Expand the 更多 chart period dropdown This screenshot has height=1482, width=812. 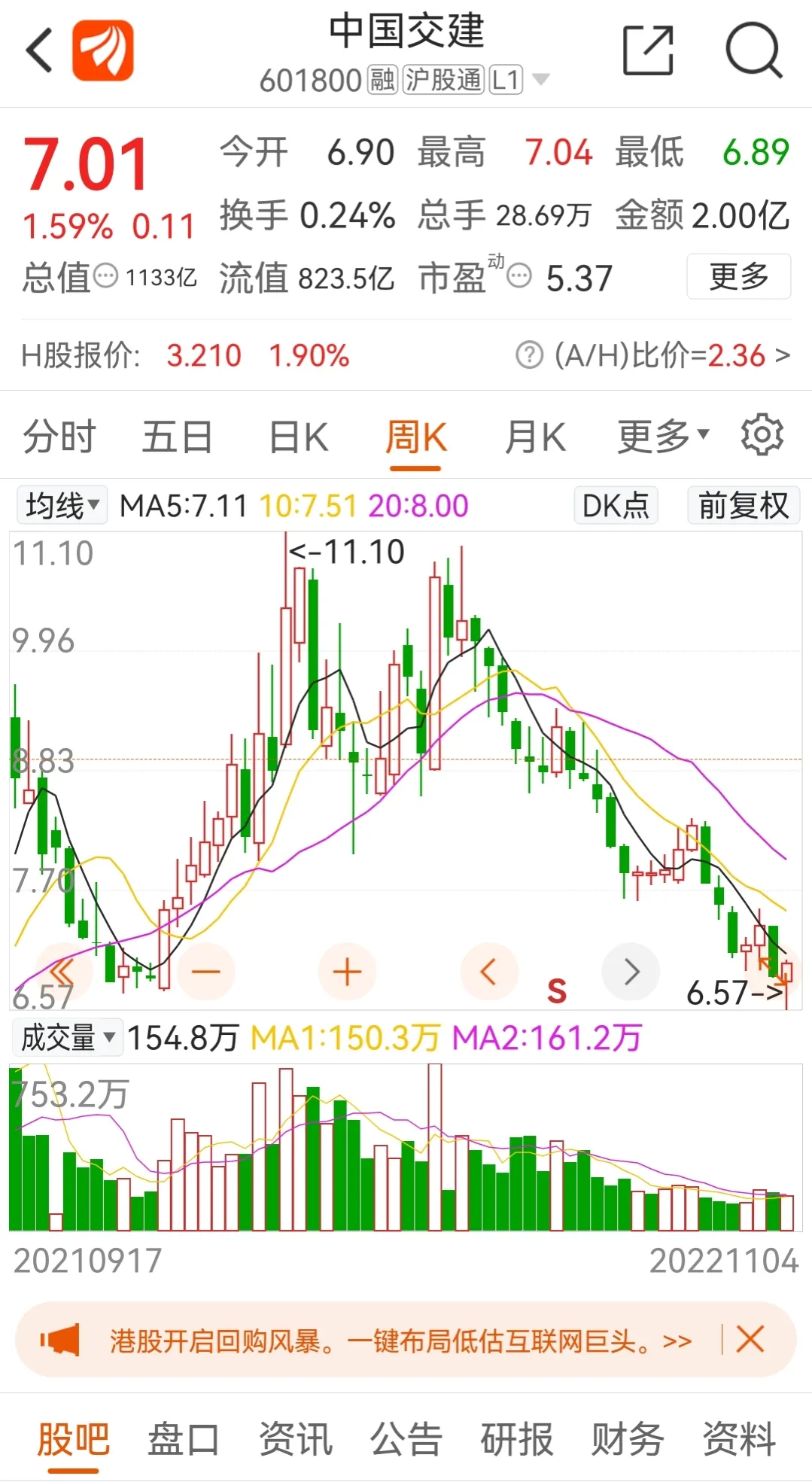tap(662, 436)
